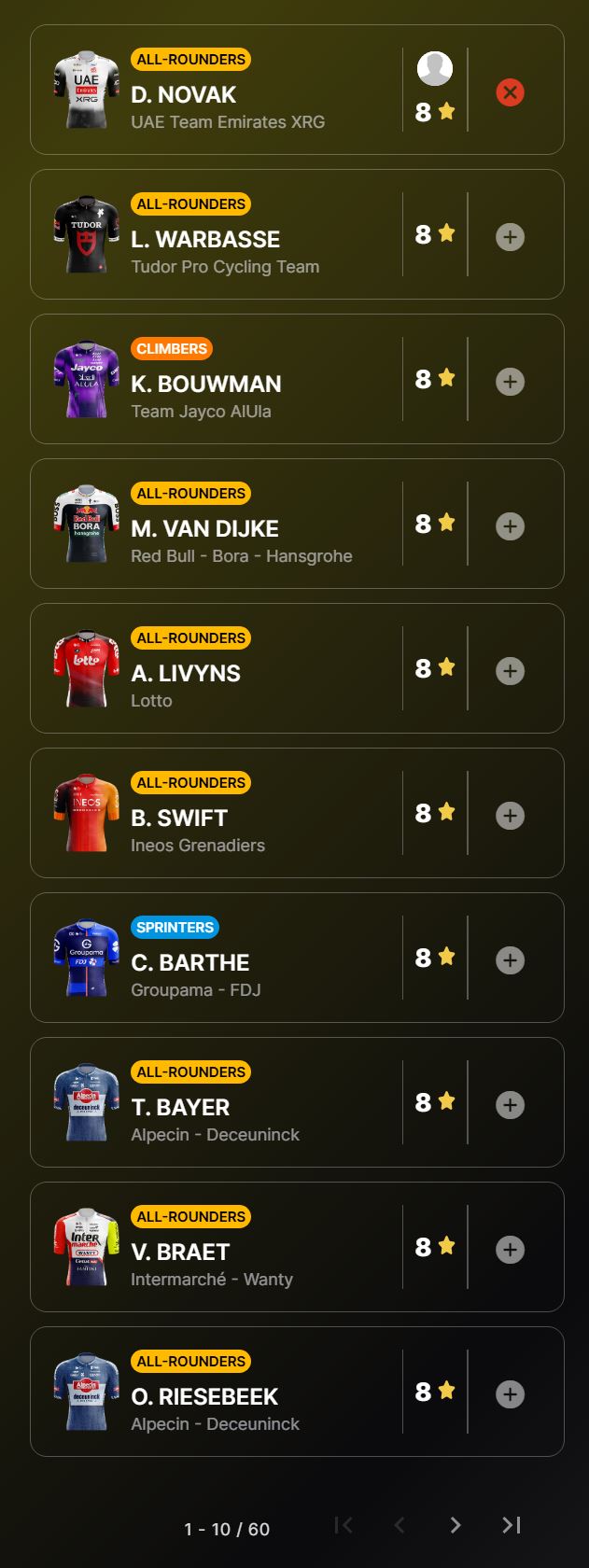The image size is (589, 1568).
Task: Add B. Swift to the team
Action: 510,816
